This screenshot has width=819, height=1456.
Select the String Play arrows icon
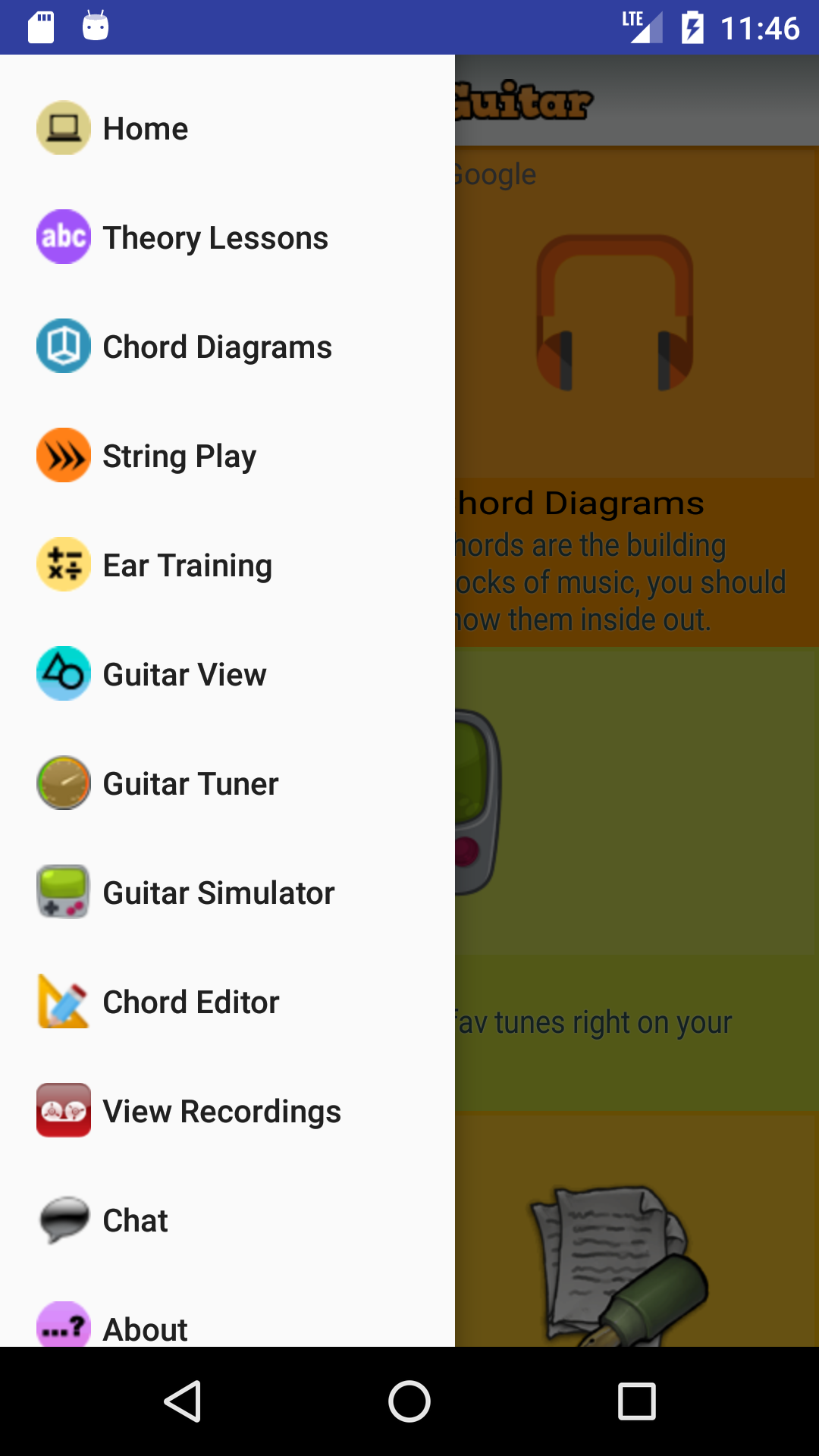pyautogui.click(x=64, y=455)
